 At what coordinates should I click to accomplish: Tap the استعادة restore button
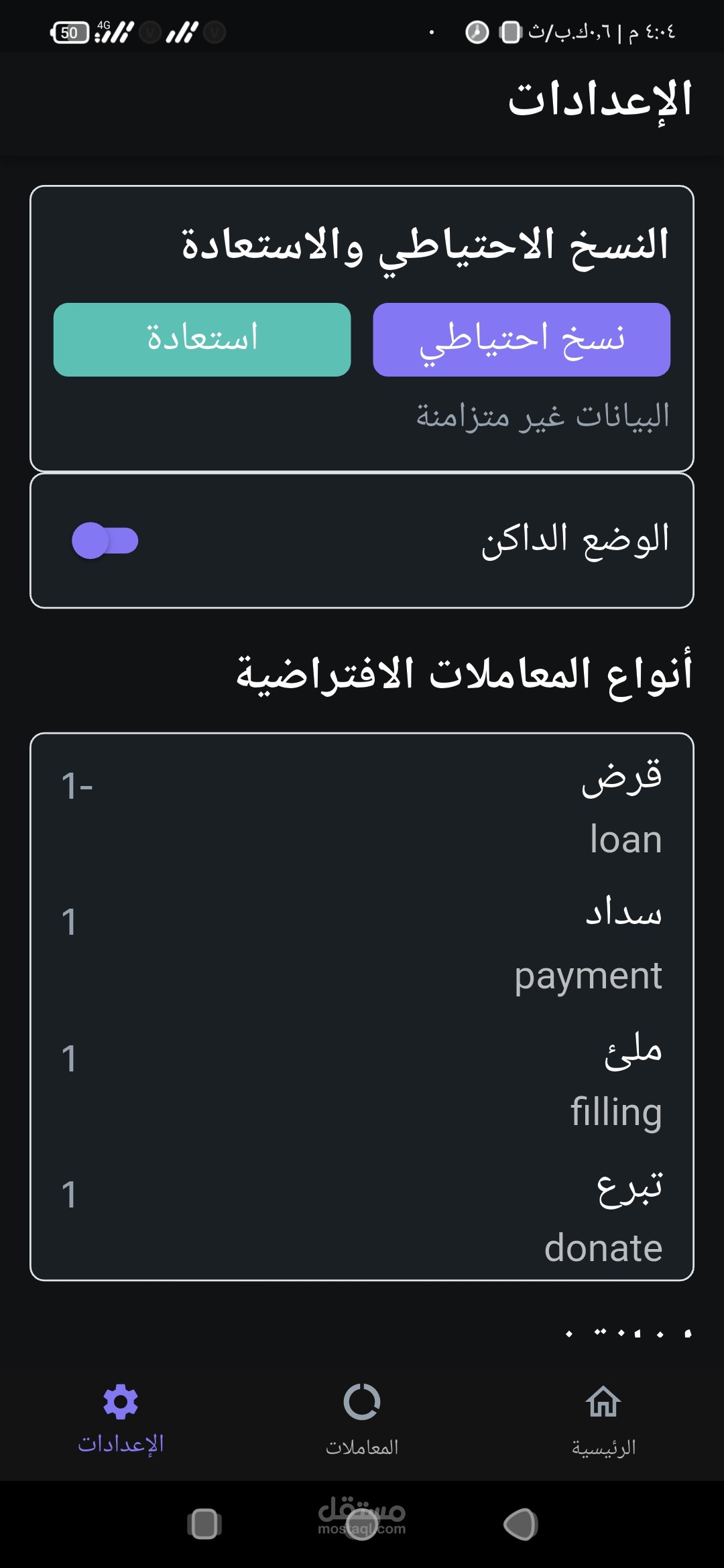click(x=202, y=340)
